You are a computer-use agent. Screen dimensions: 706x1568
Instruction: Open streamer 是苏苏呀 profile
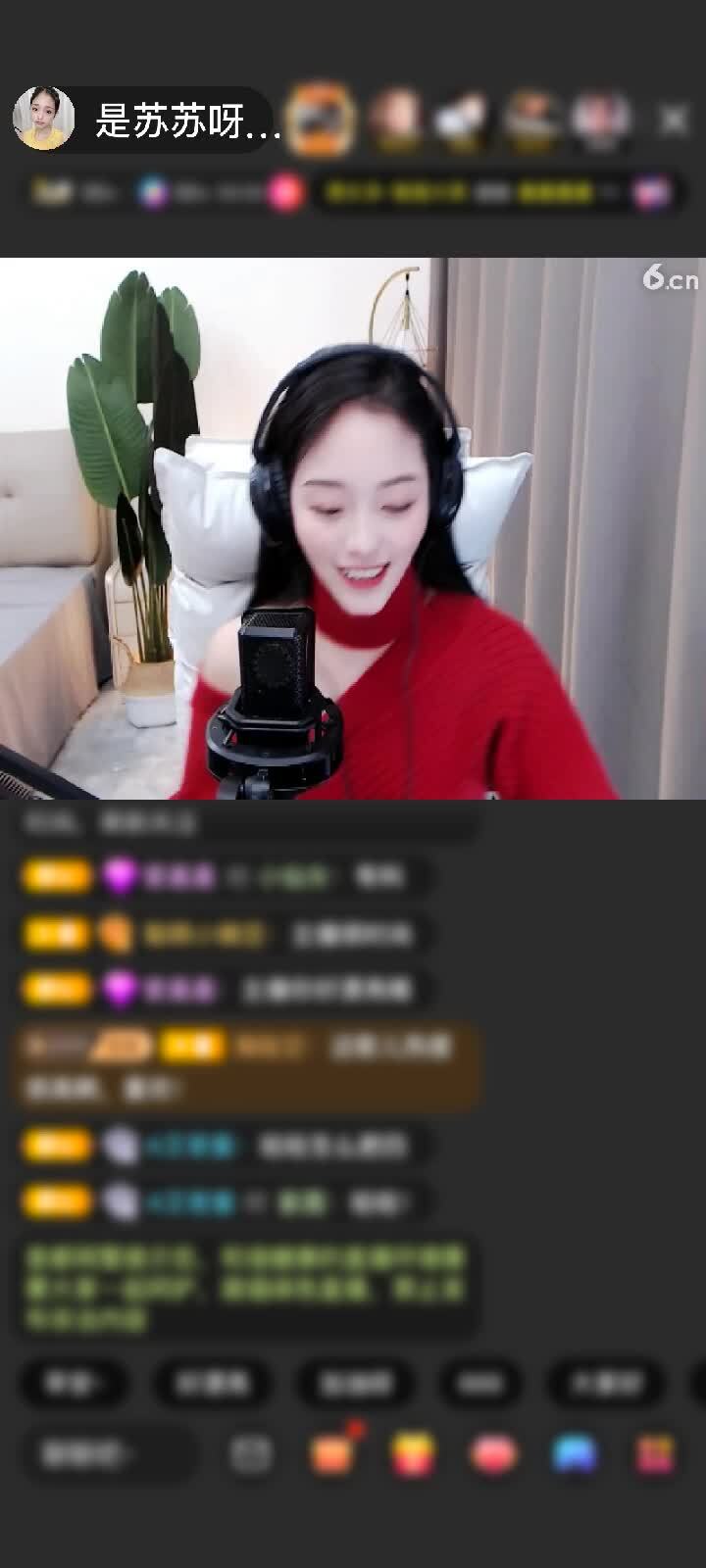point(44,120)
